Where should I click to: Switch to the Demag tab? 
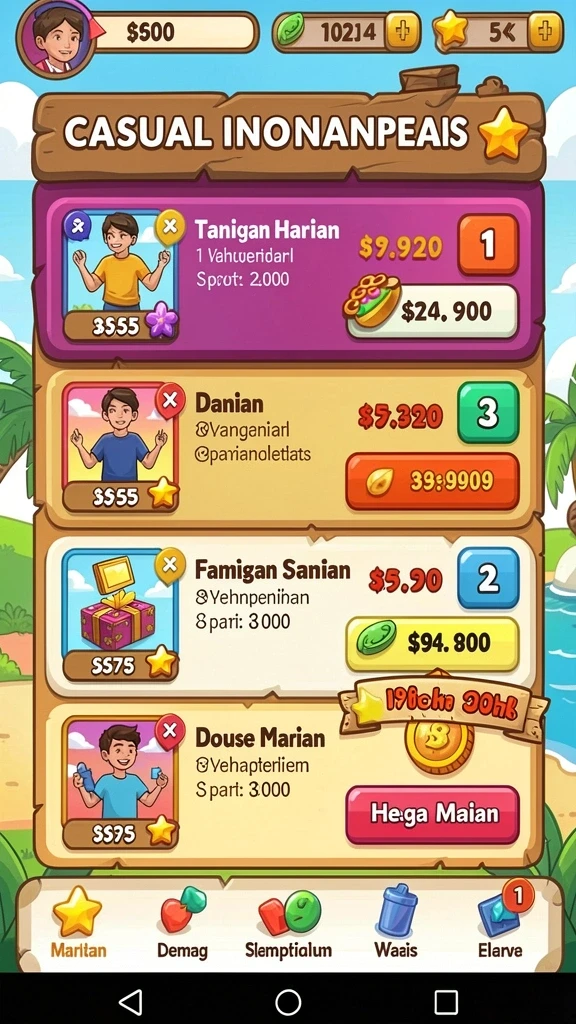[183, 923]
